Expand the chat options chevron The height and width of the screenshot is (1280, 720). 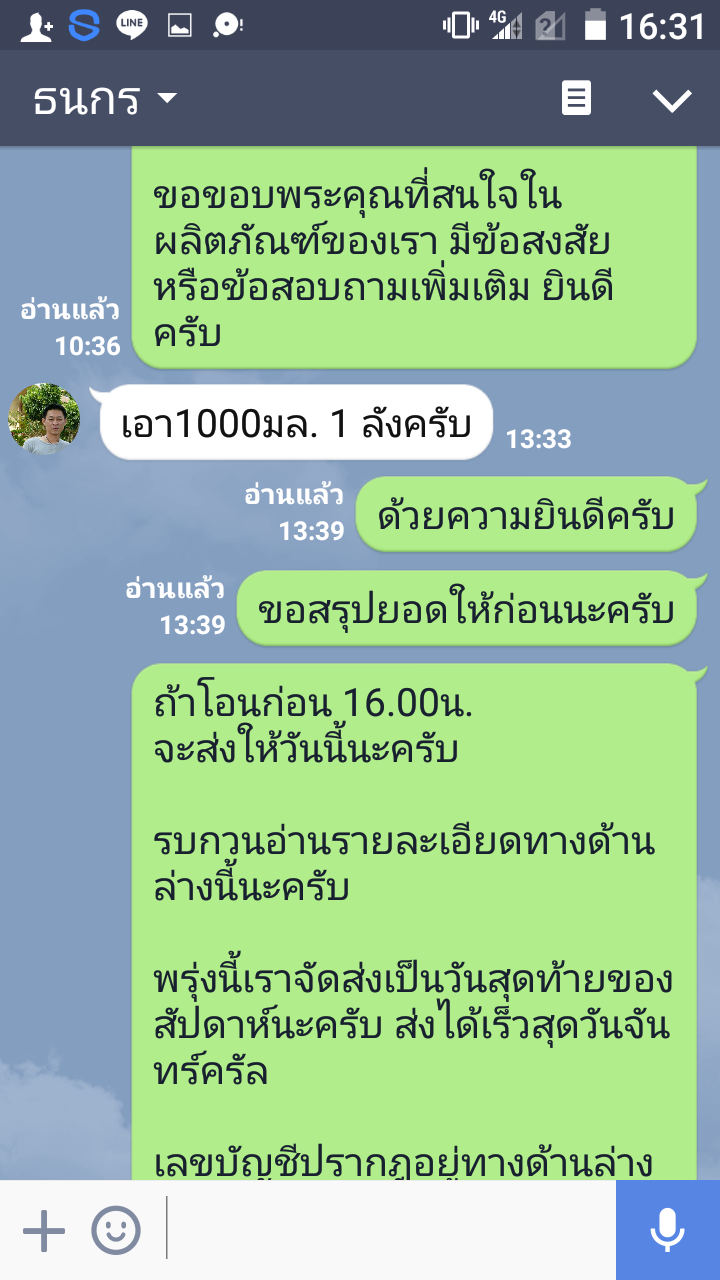tap(671, 99)
